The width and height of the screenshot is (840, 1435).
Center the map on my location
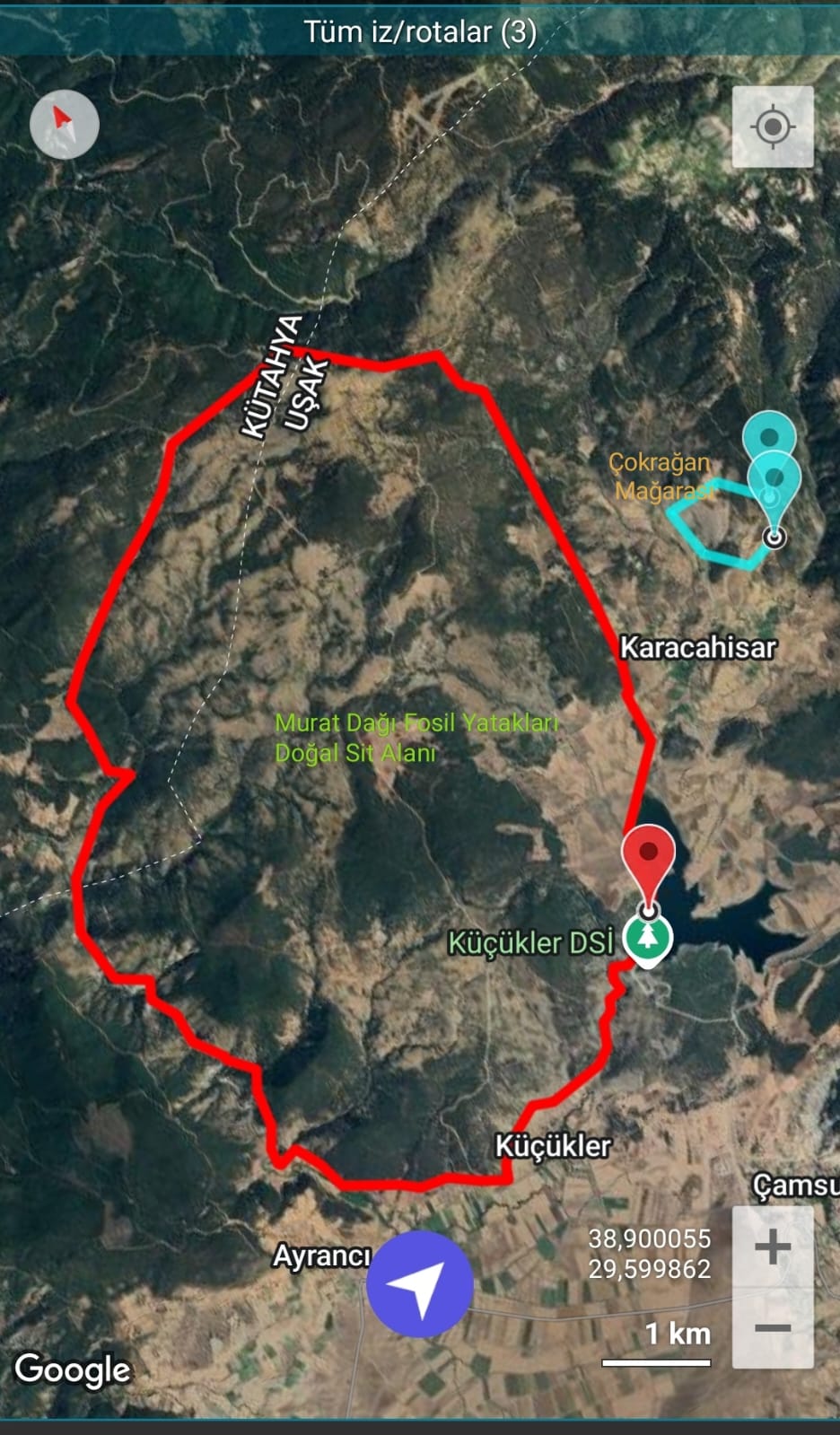point(772,127)
